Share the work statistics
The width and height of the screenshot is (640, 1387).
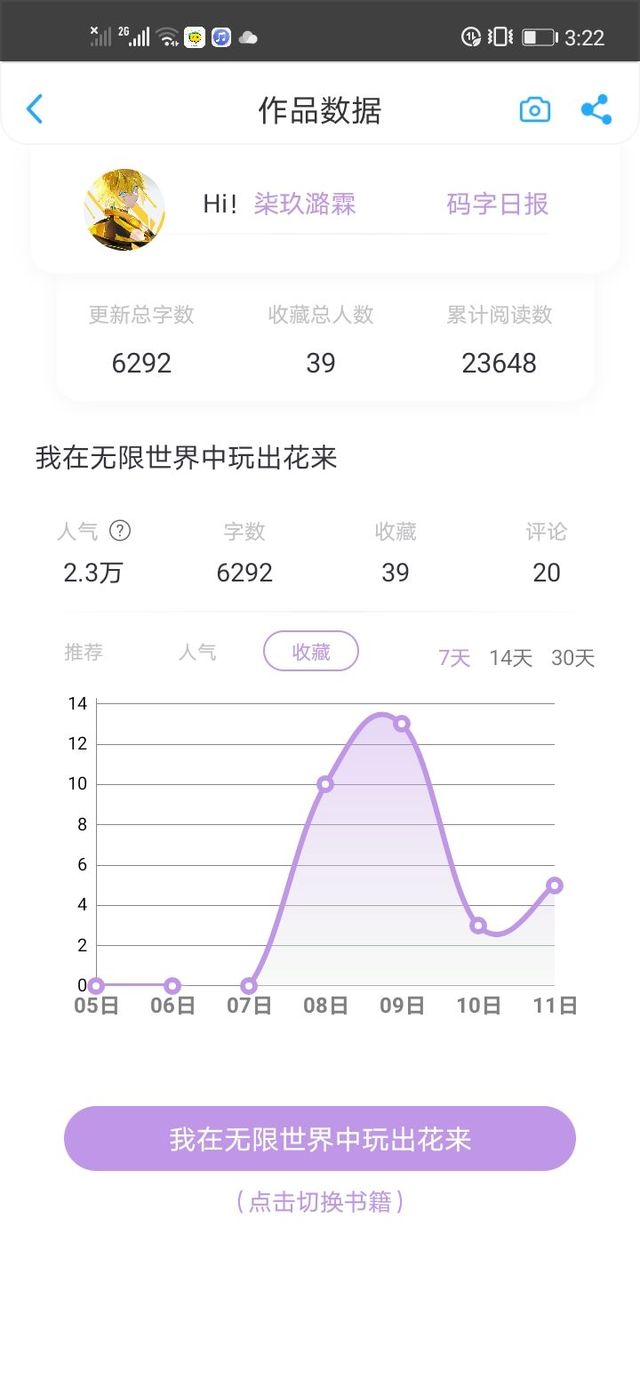pos(596,110)
